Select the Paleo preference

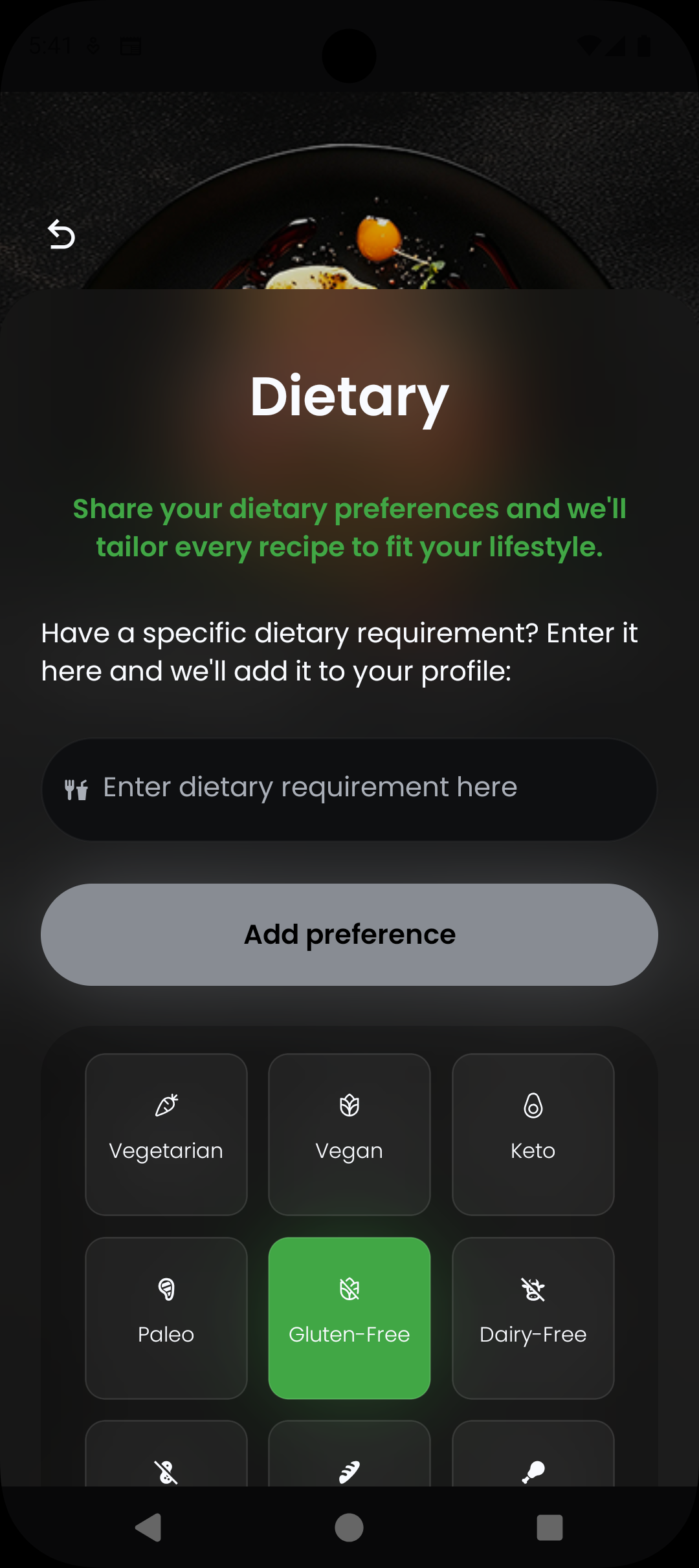pos(166,1318)
